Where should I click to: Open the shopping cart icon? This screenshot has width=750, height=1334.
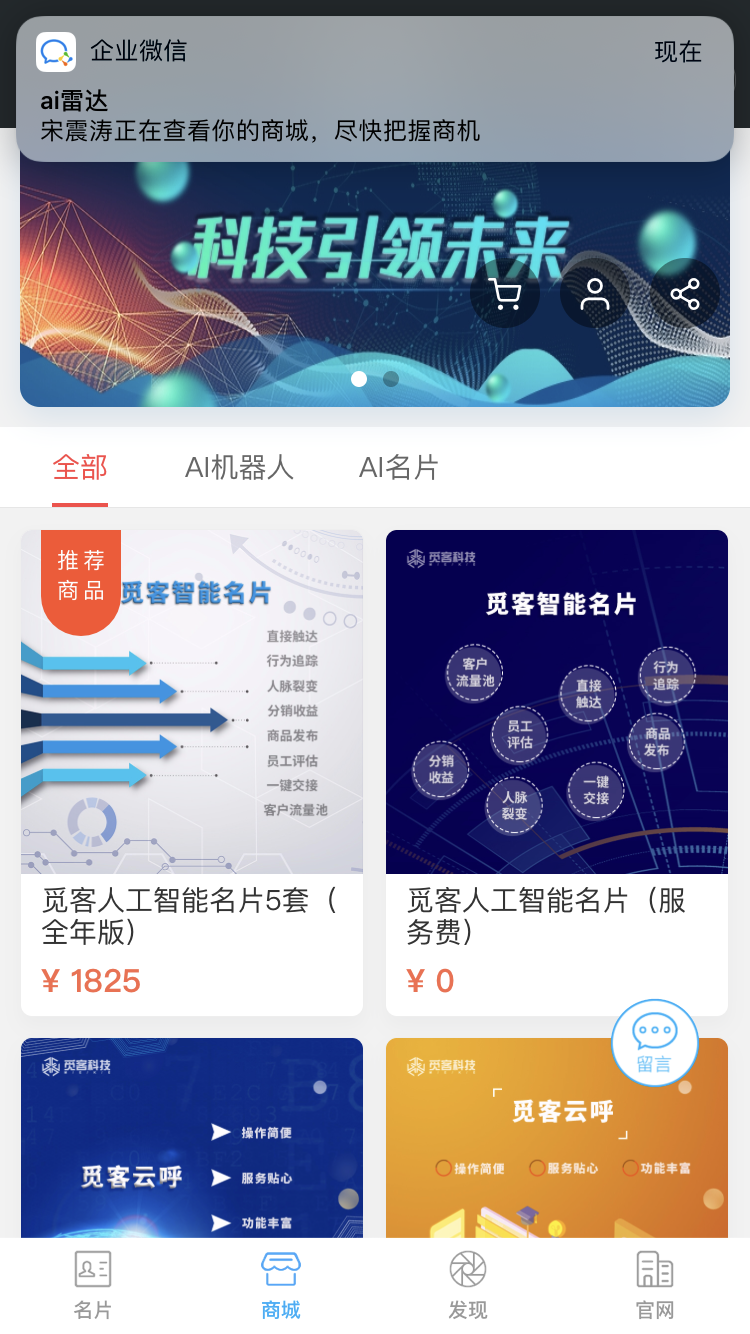pyautogui.click(x=506, y=294)
